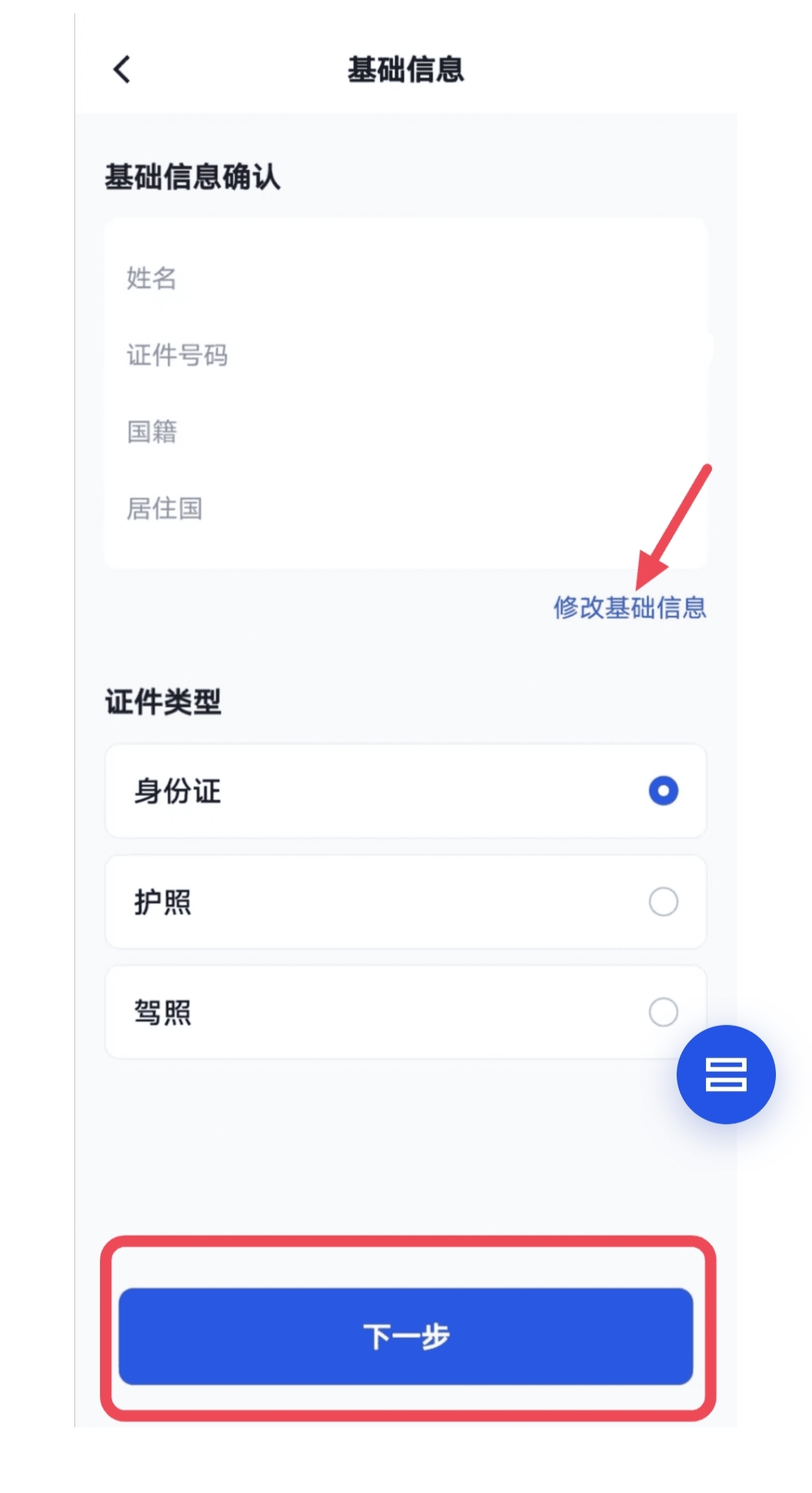Screen dimensions: 812x1493
Task: Go back from 基础信息 page
Action: [x=122, y=70]
